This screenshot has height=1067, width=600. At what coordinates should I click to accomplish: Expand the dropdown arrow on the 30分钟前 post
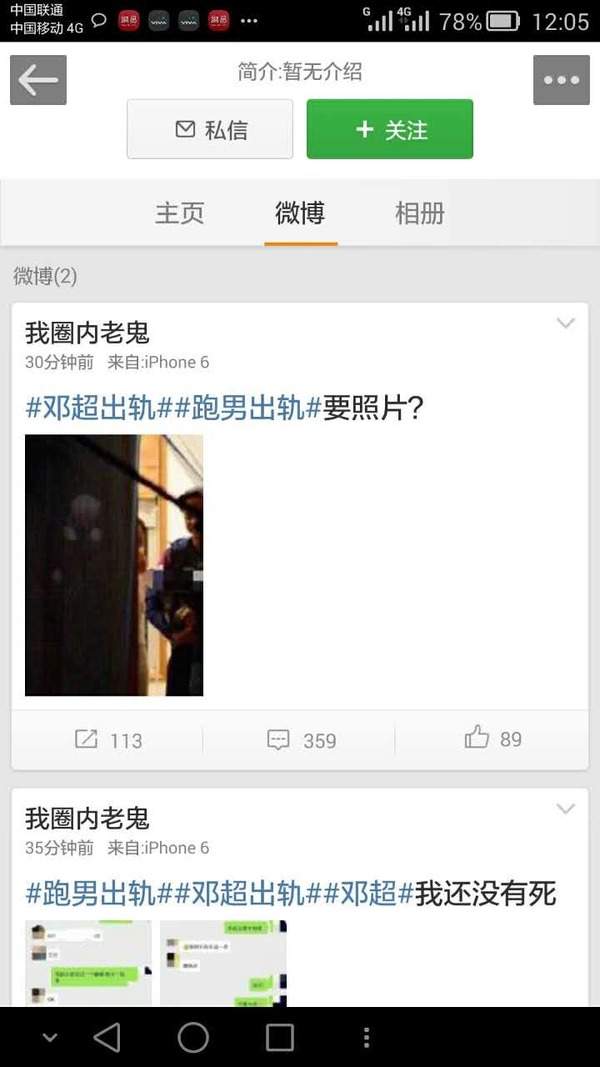pyautogui.click(x=565, y=323)
